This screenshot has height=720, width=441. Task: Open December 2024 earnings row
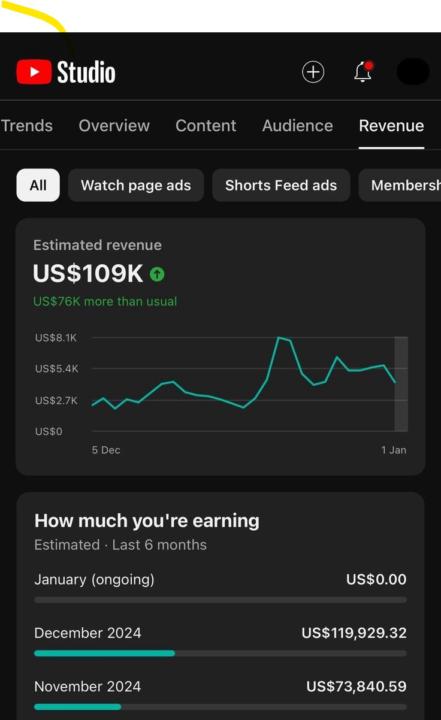pos(220,641)
